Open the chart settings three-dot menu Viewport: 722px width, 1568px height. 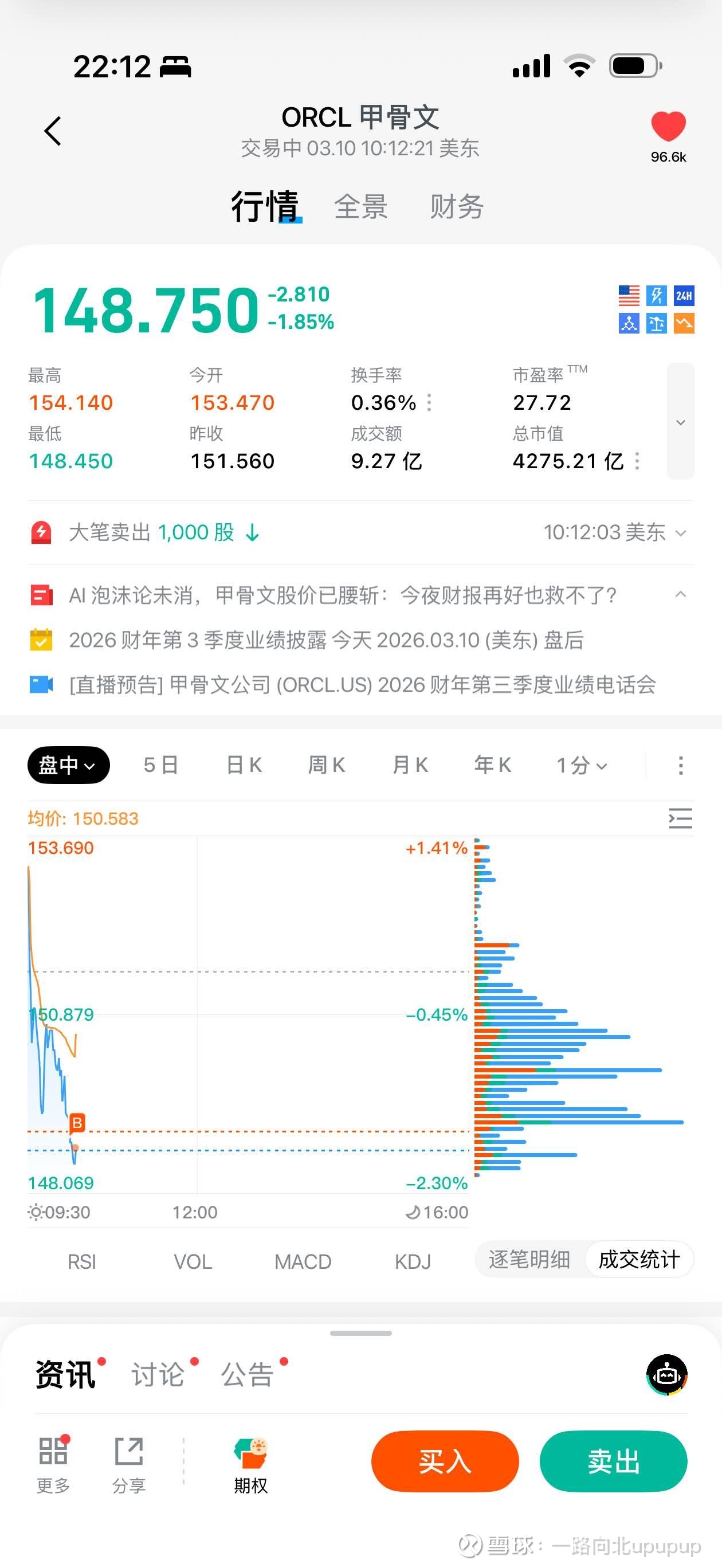(681, 765)
